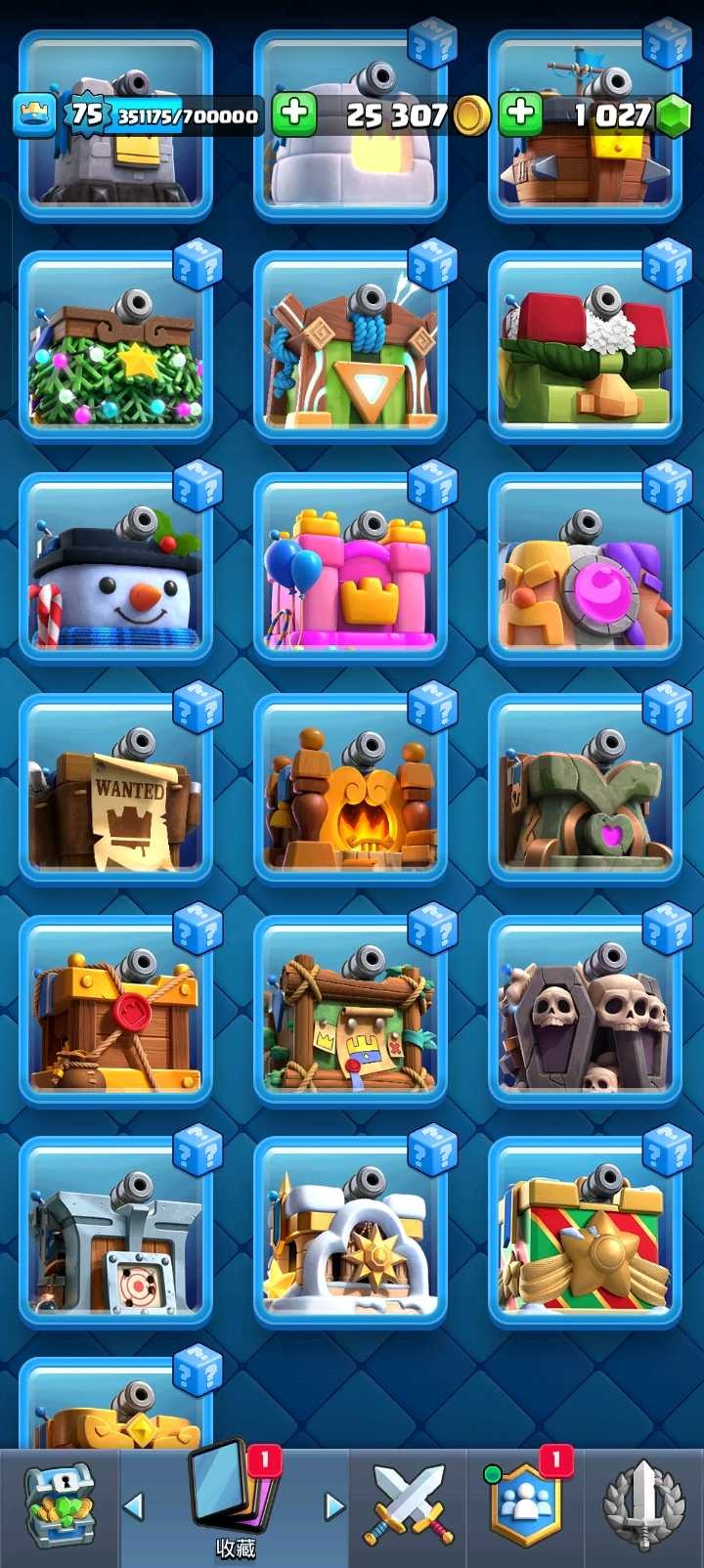Select the stone heart tower skin
The width and height of the screenshot is (704, 1568).
point(585,788)
